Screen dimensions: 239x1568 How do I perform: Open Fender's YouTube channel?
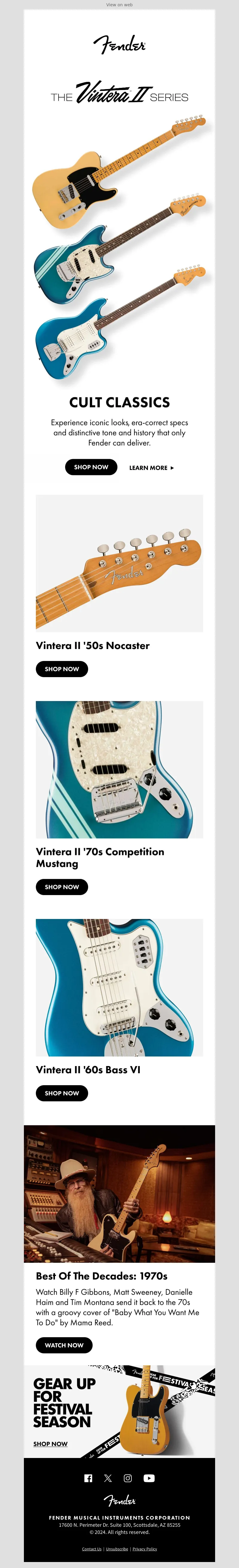pyautogui.click(x=149, y=1478)
